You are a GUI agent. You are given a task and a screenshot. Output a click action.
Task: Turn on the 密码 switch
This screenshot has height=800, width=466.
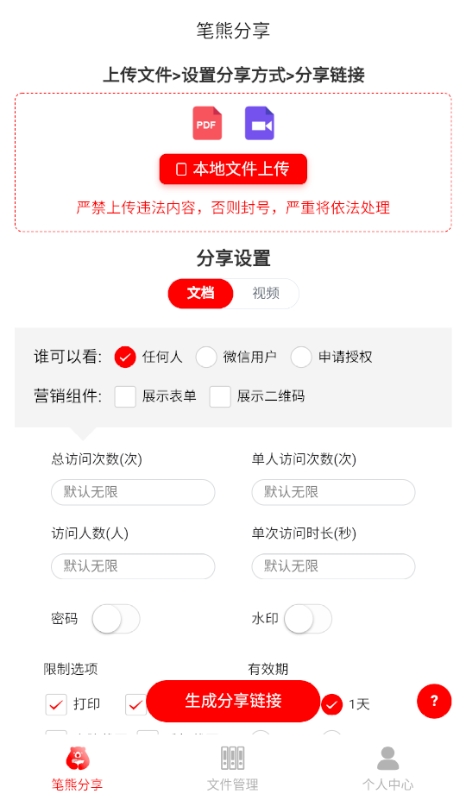tap(116, 619)
